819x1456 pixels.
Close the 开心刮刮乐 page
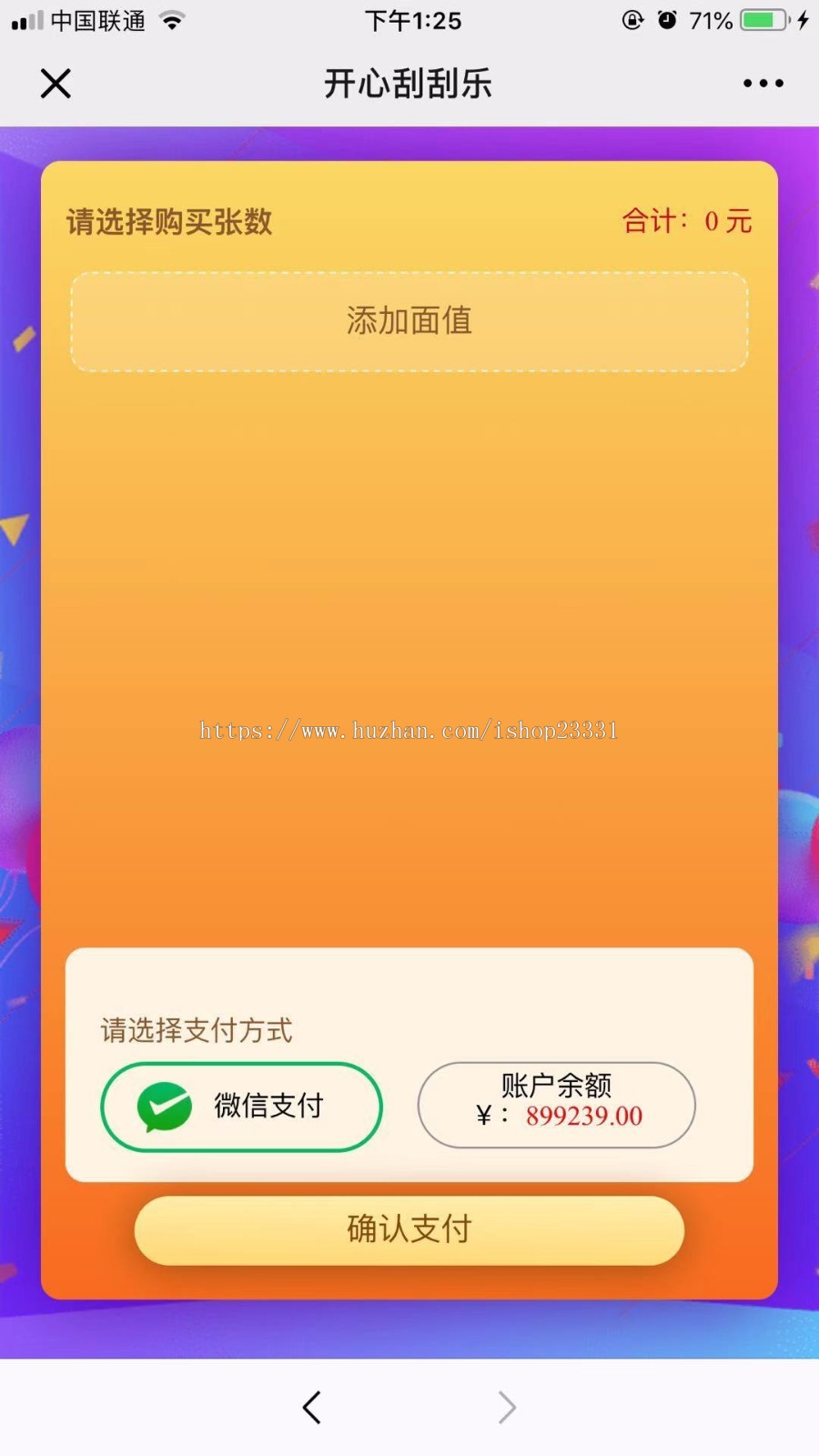[56, 84]
